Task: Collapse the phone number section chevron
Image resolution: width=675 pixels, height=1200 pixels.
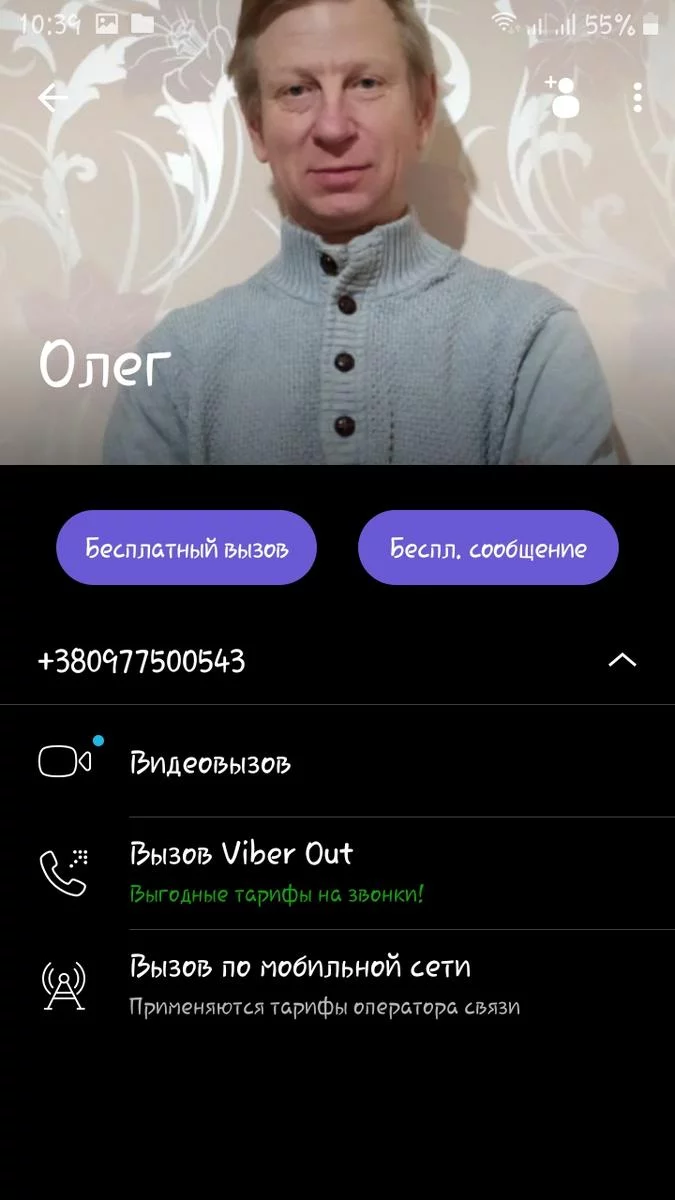Action: (622, 660)
